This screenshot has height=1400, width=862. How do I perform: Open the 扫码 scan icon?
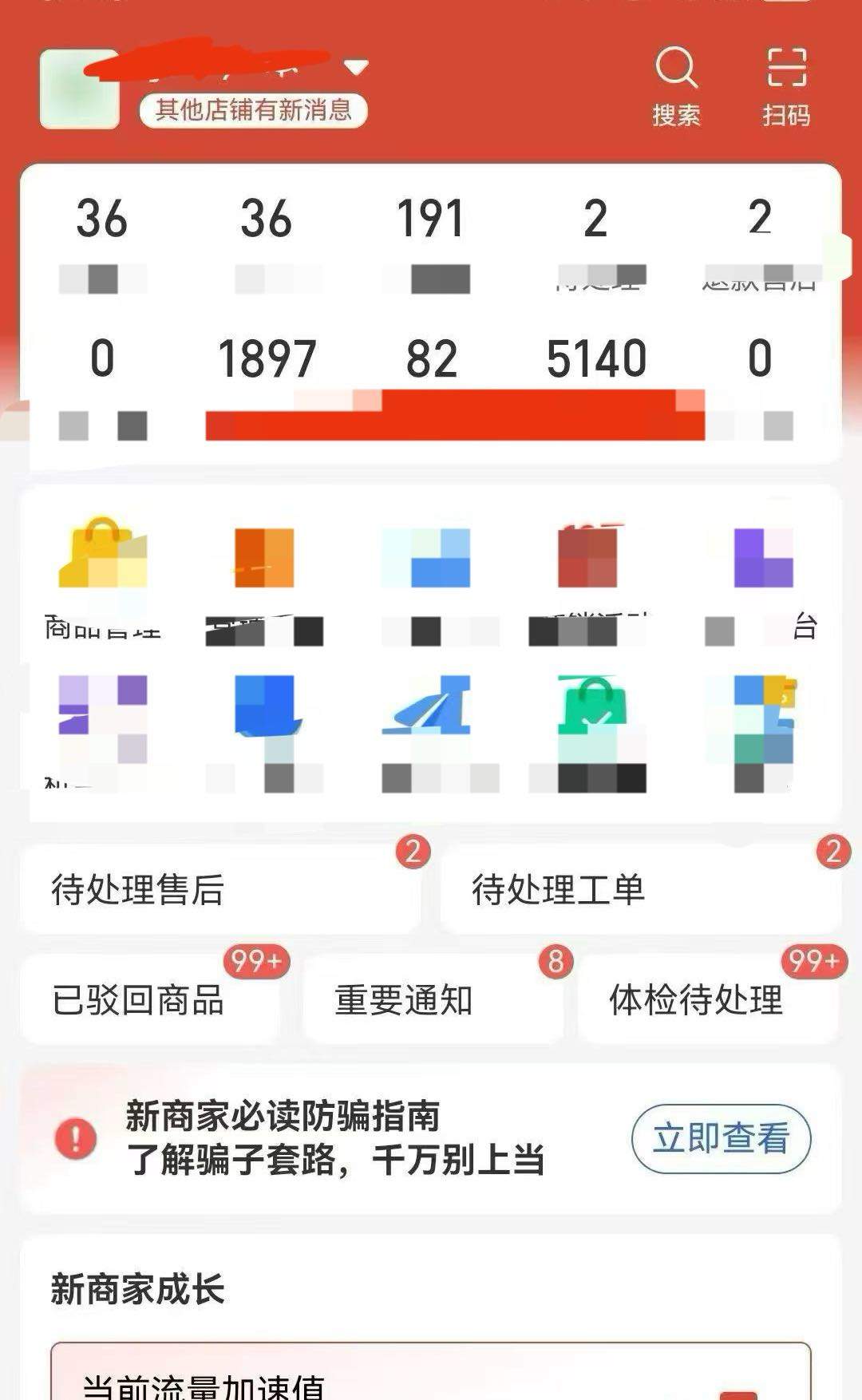[x=786, y=85]
